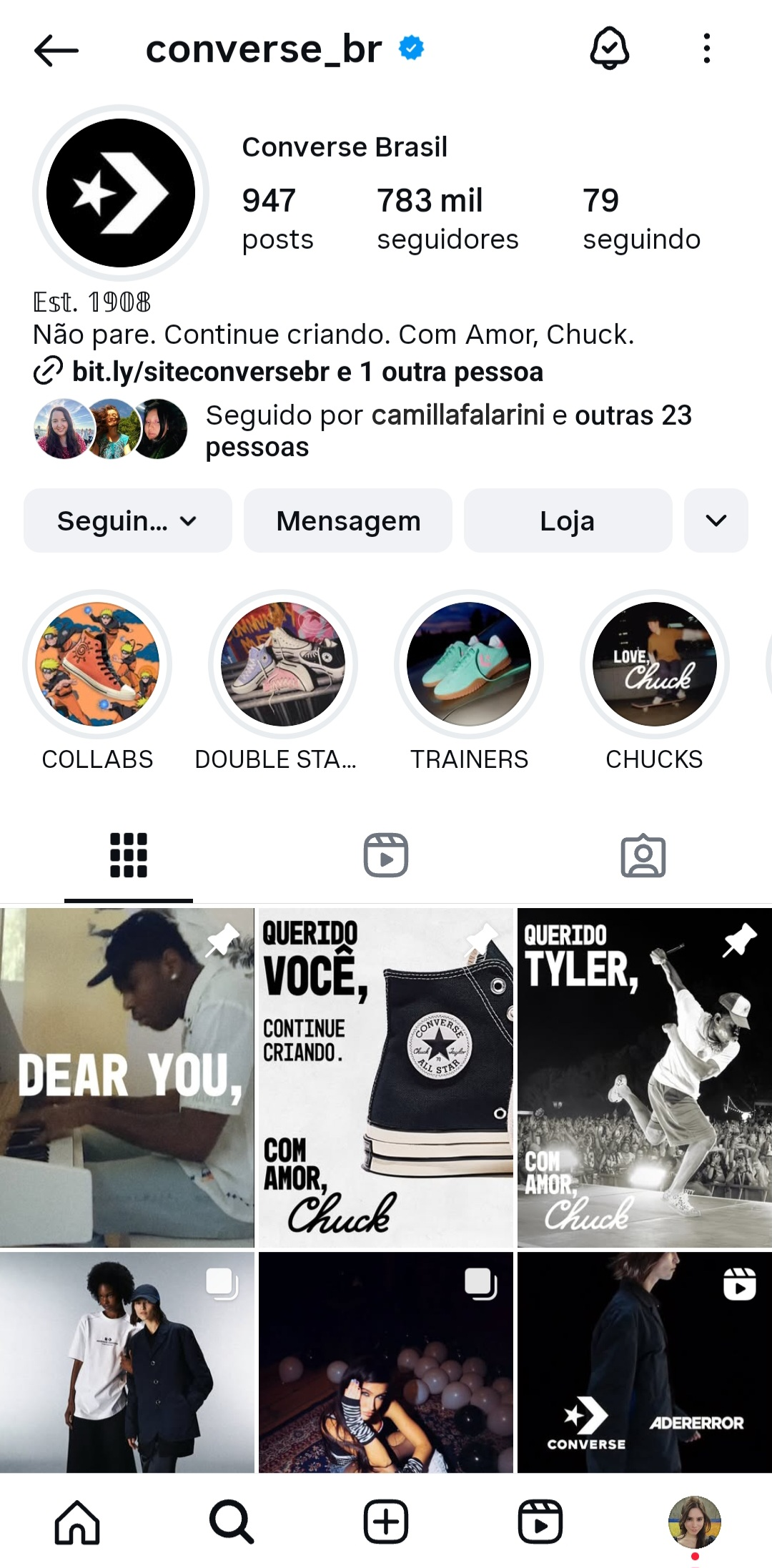
Task: Open the three-dot overflow menu
Action: point(706,49)
